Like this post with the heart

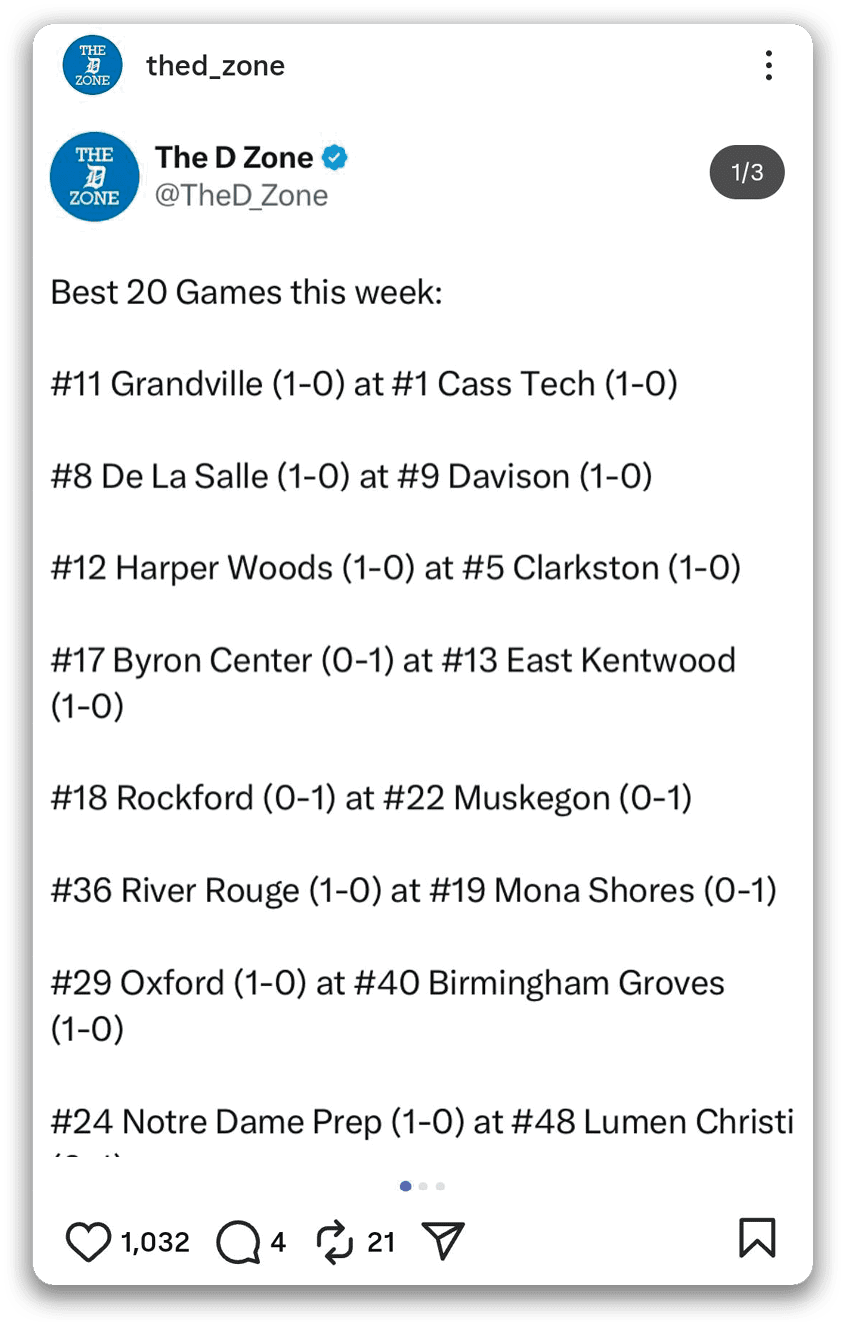pyautogui.click(x=89, y=1241)
